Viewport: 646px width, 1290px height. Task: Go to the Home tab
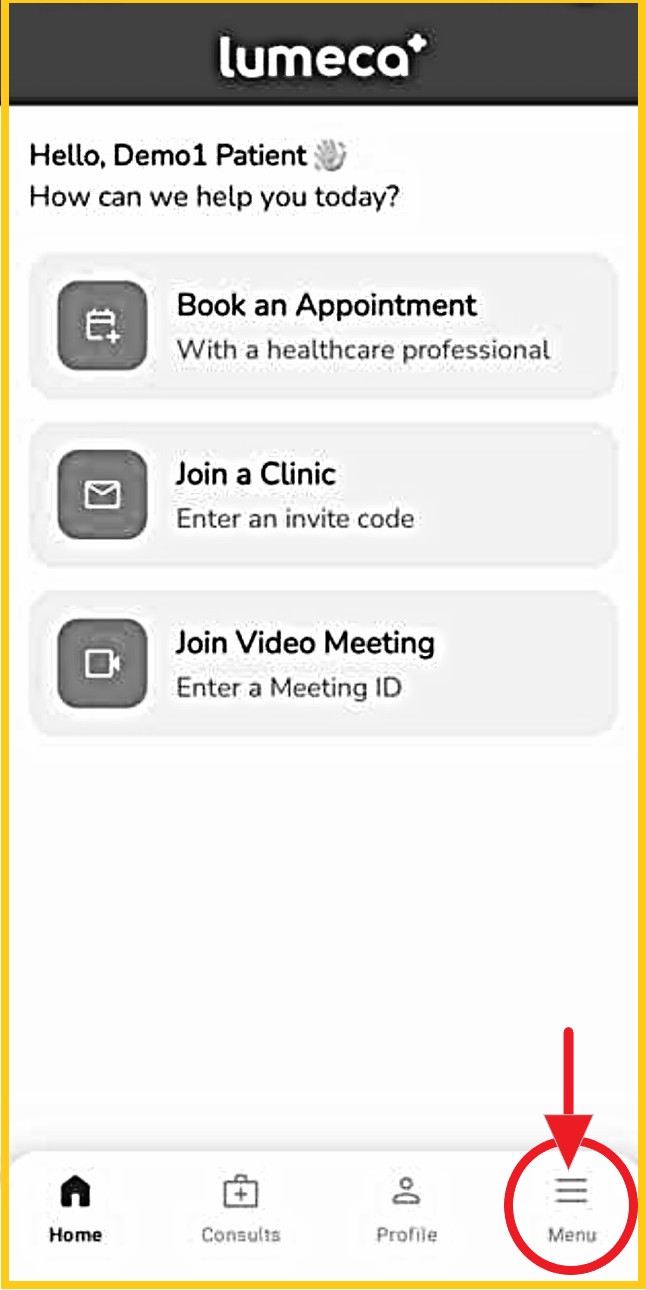point(76,1208)
